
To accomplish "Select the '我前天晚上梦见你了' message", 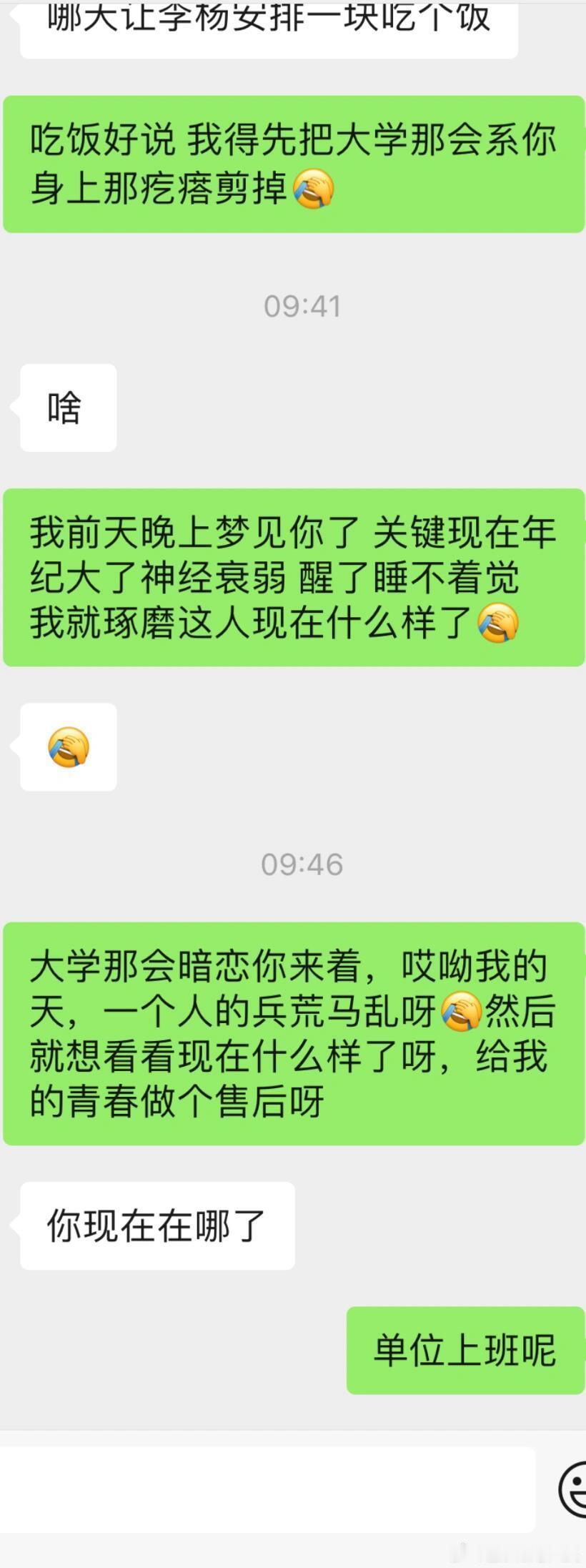I will point(293,578).
